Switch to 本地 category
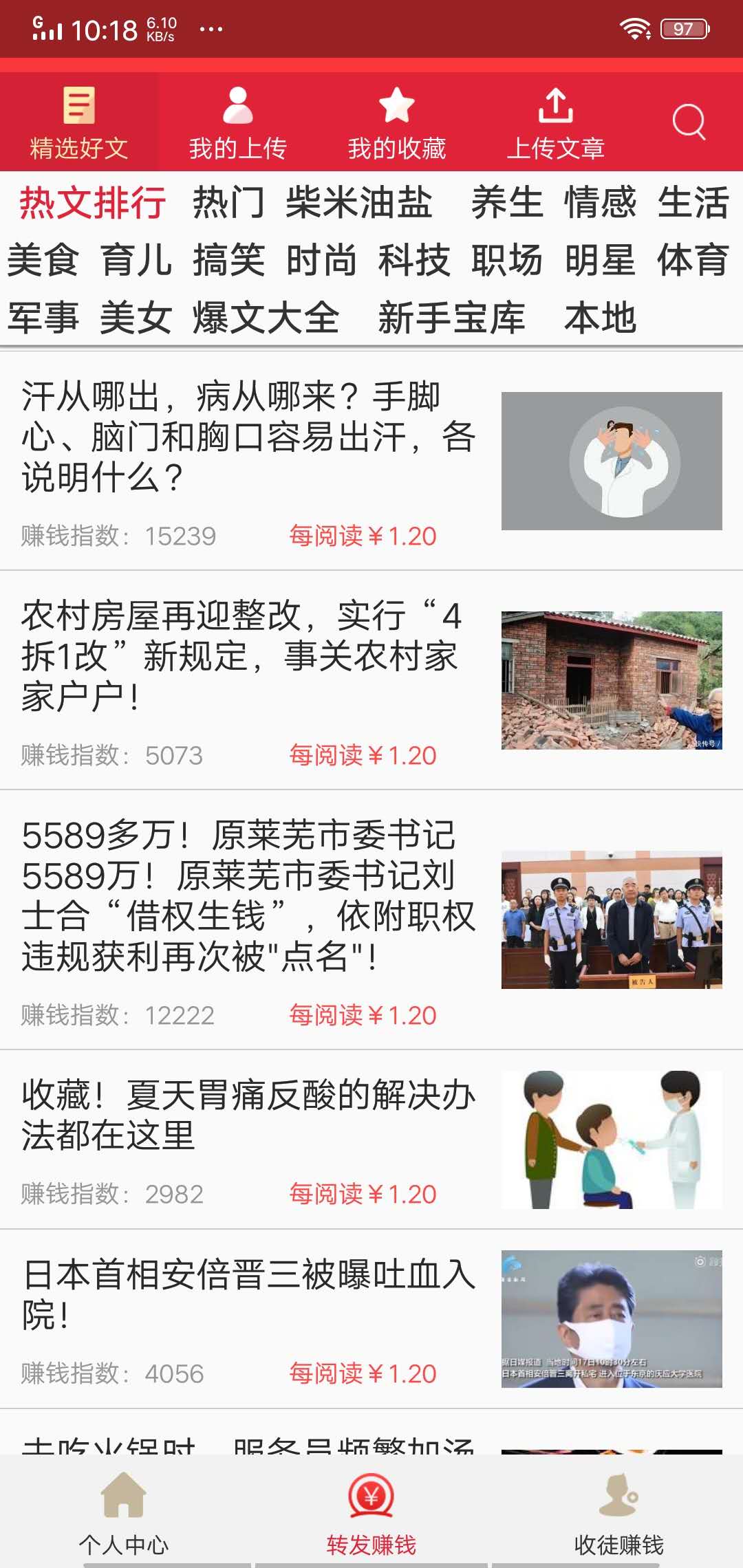Viewport: 743px width, 1568px height. 600,318
